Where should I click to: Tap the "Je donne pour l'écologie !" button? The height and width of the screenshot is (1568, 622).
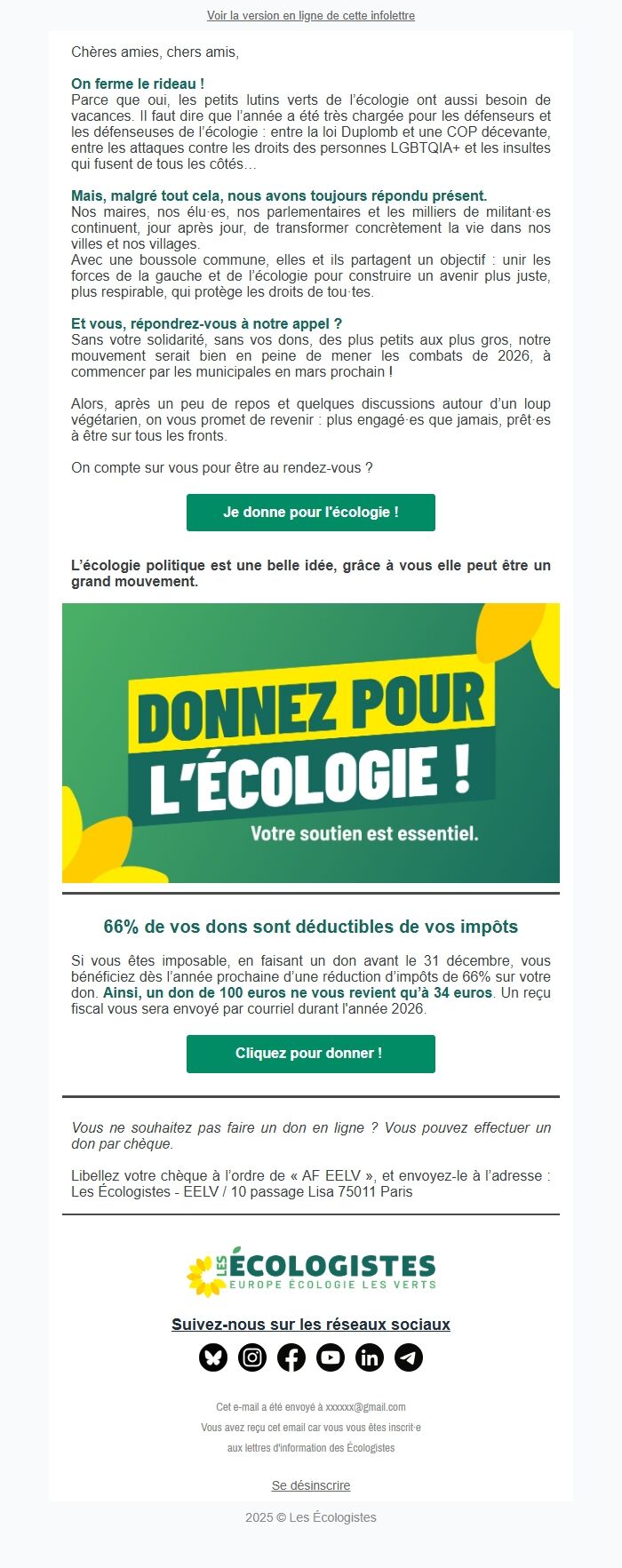311,513
